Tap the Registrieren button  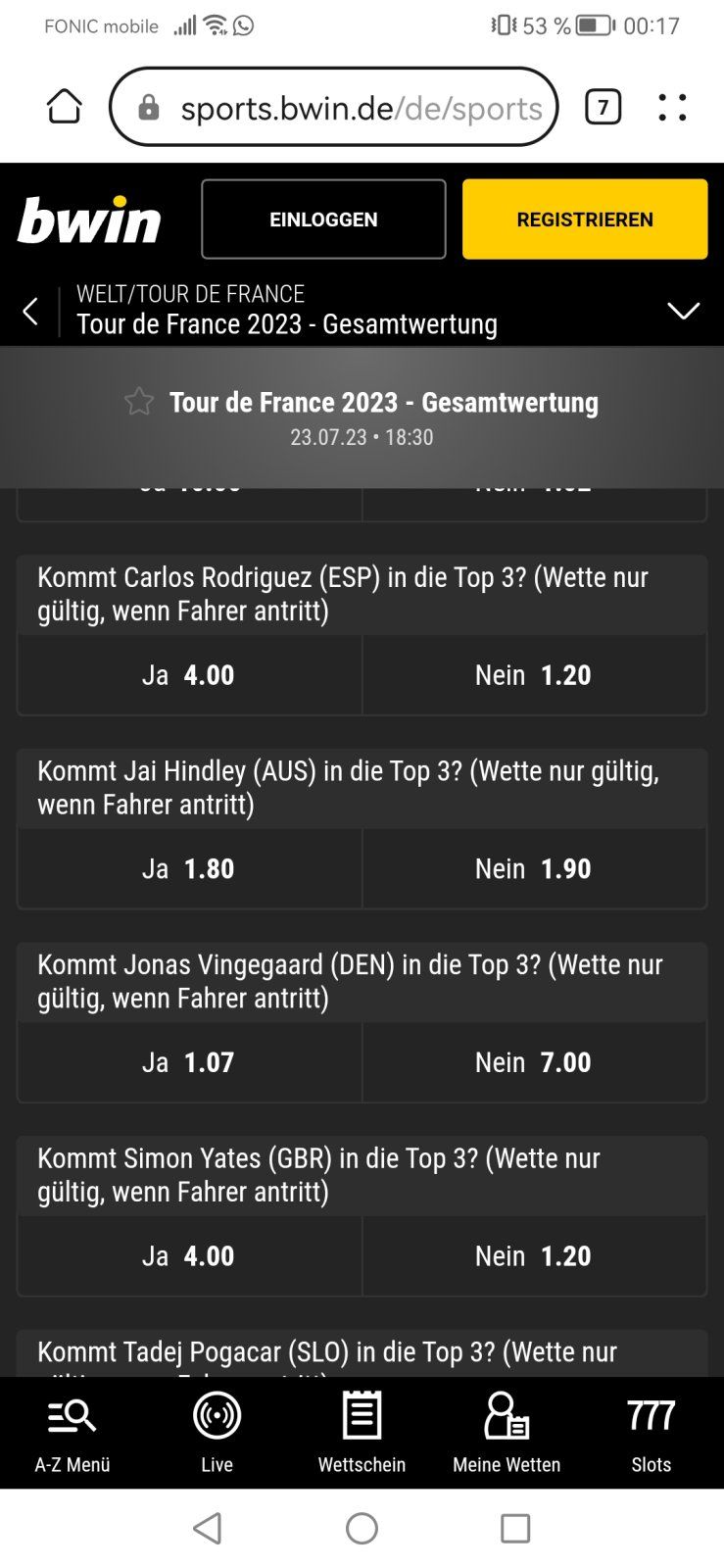585,220
